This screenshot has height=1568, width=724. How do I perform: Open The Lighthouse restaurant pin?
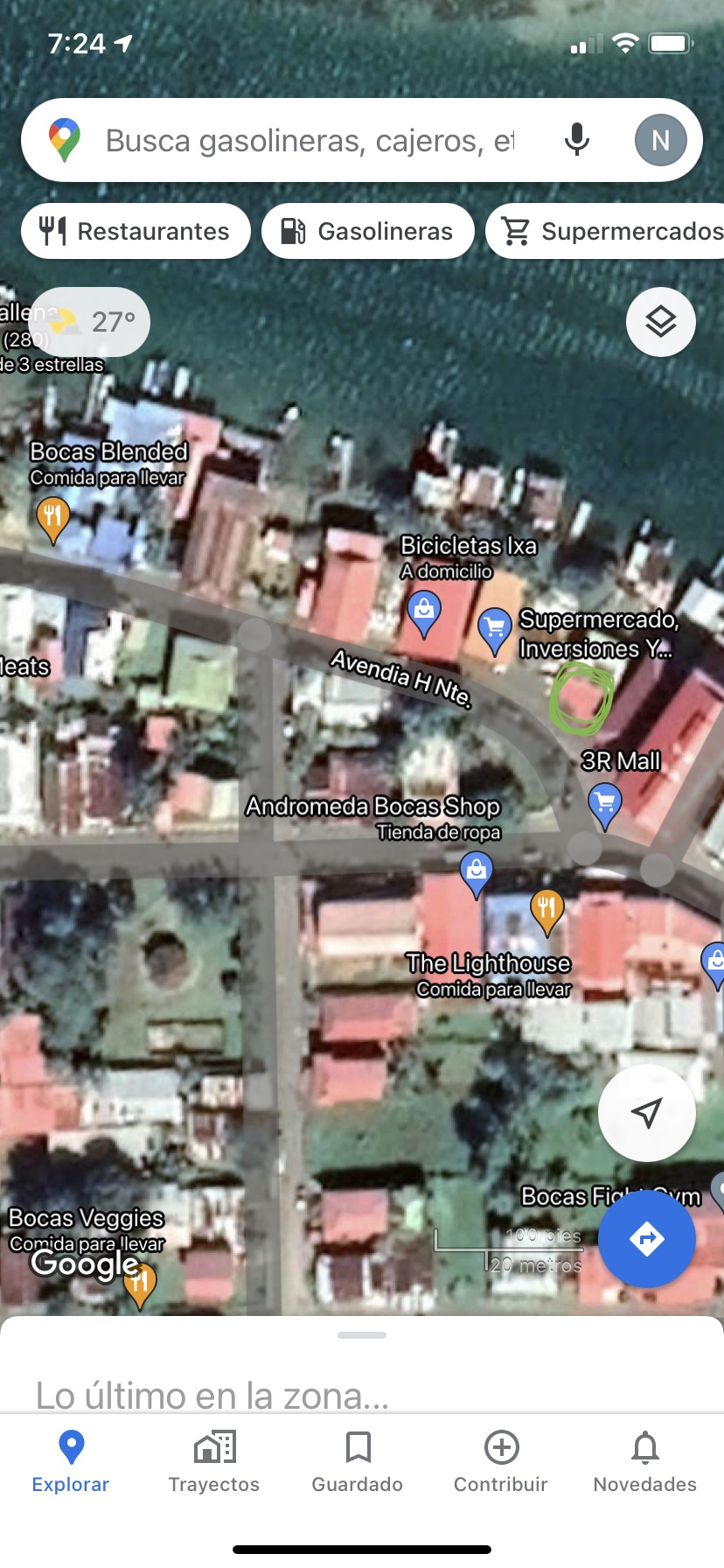(x=546, y=910)
